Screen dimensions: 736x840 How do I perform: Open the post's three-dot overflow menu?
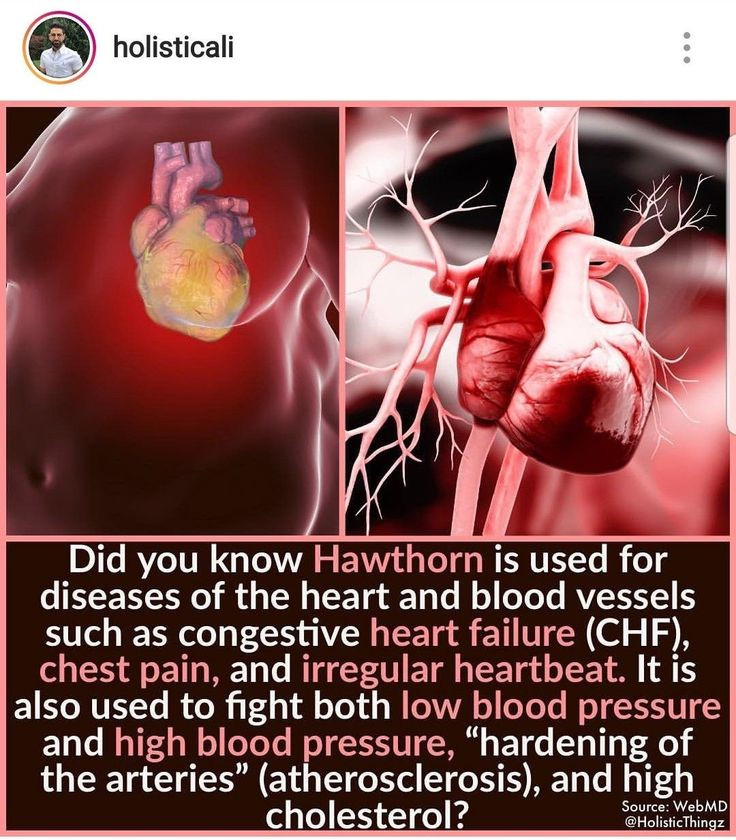click(x=686, y=47)
